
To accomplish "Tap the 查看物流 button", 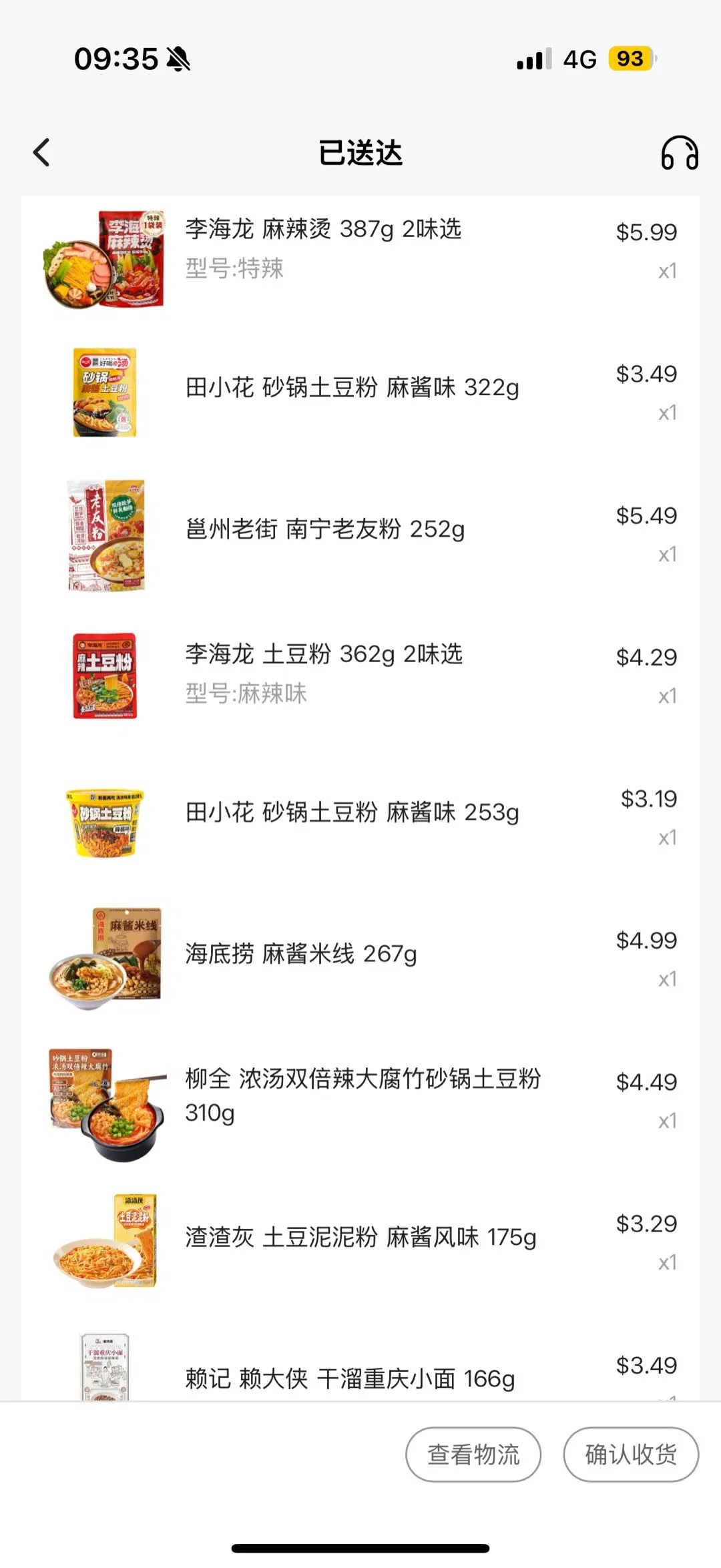I will tap(473, 1454).
